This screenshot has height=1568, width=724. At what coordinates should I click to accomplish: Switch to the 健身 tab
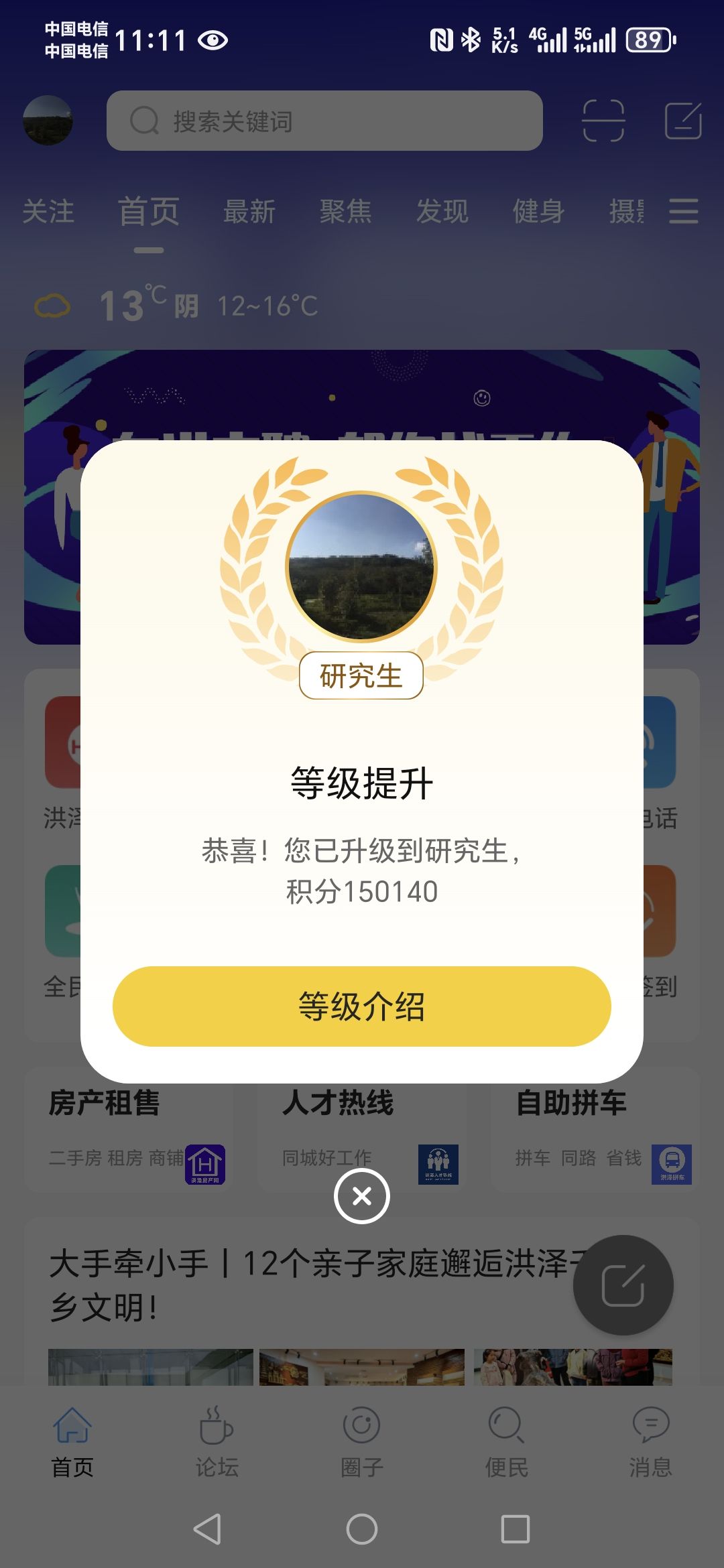point(538,212)
